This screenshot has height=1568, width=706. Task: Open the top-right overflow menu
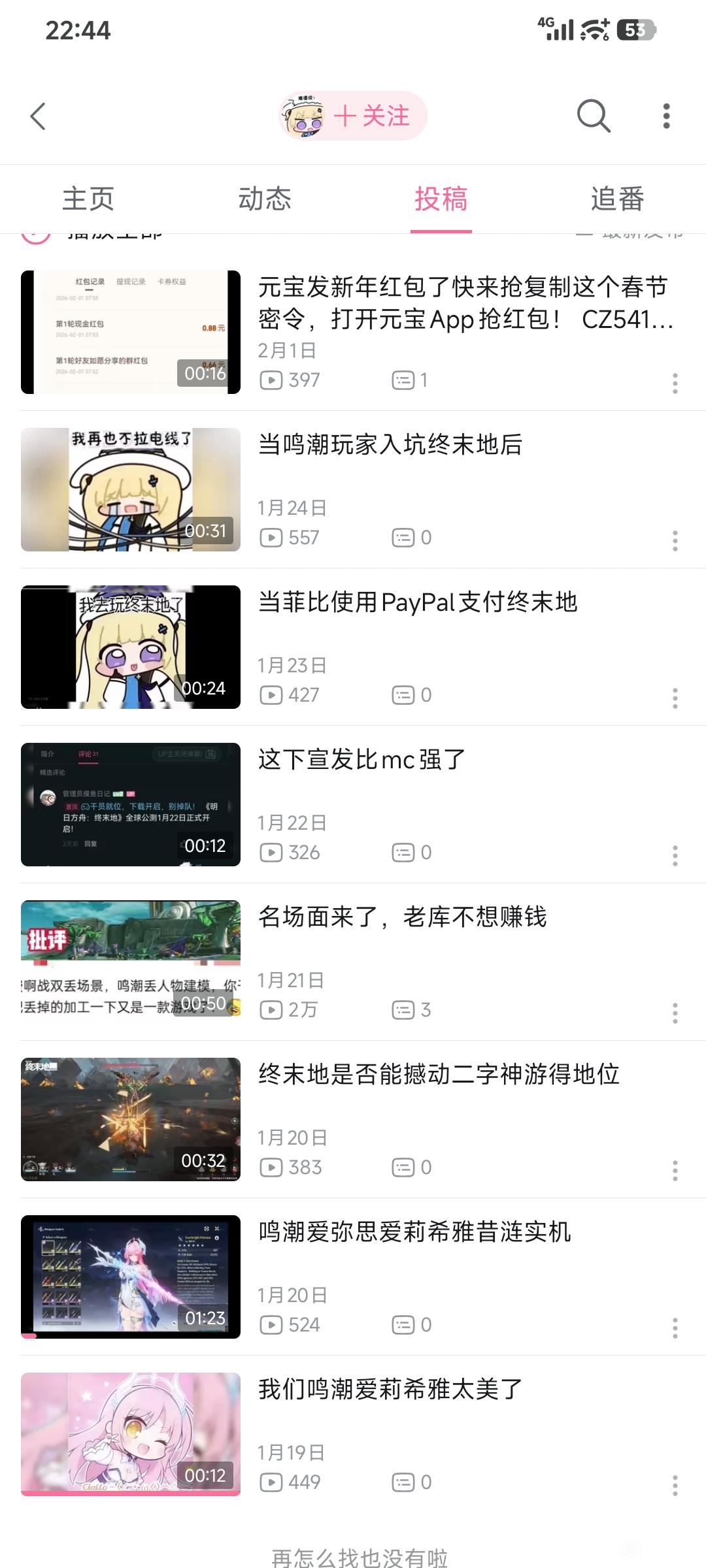click(666, 116)
